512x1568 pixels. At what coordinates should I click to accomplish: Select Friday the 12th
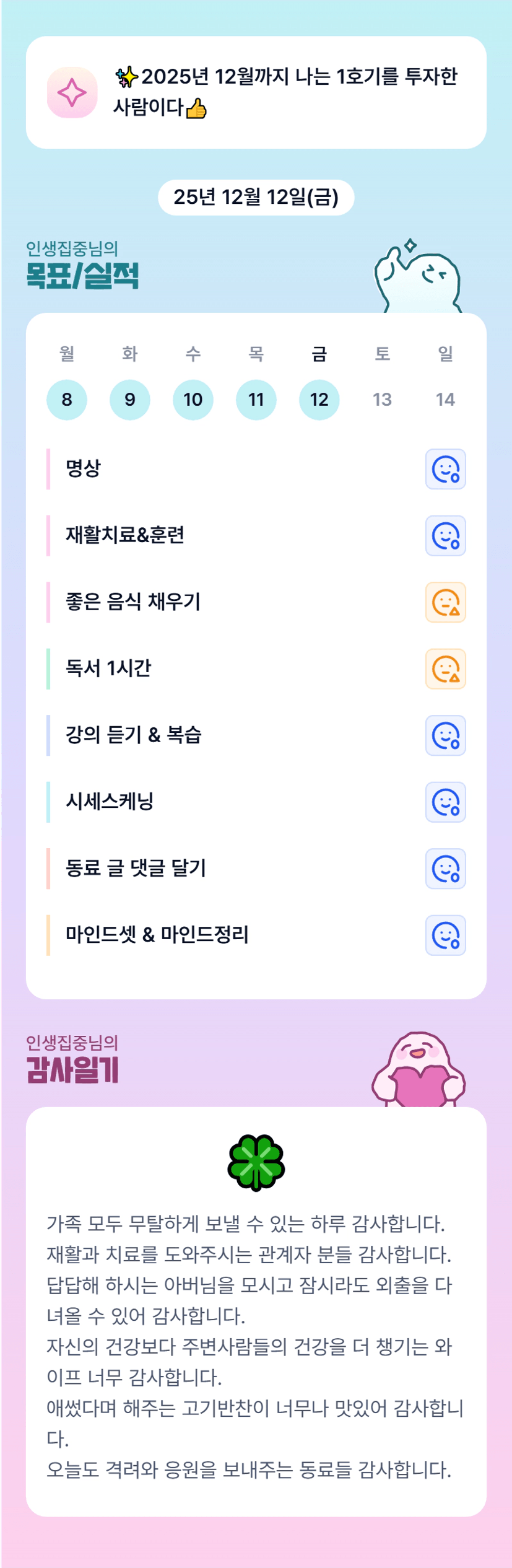(x=319, y=400)
